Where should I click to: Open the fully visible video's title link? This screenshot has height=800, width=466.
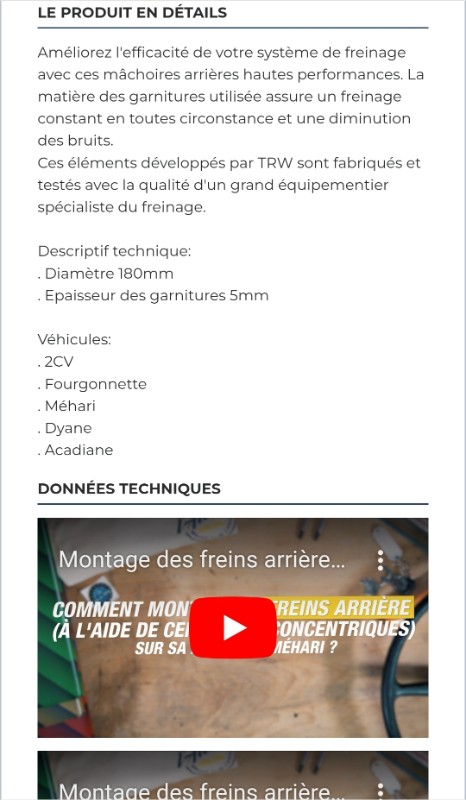click(202, 560)
